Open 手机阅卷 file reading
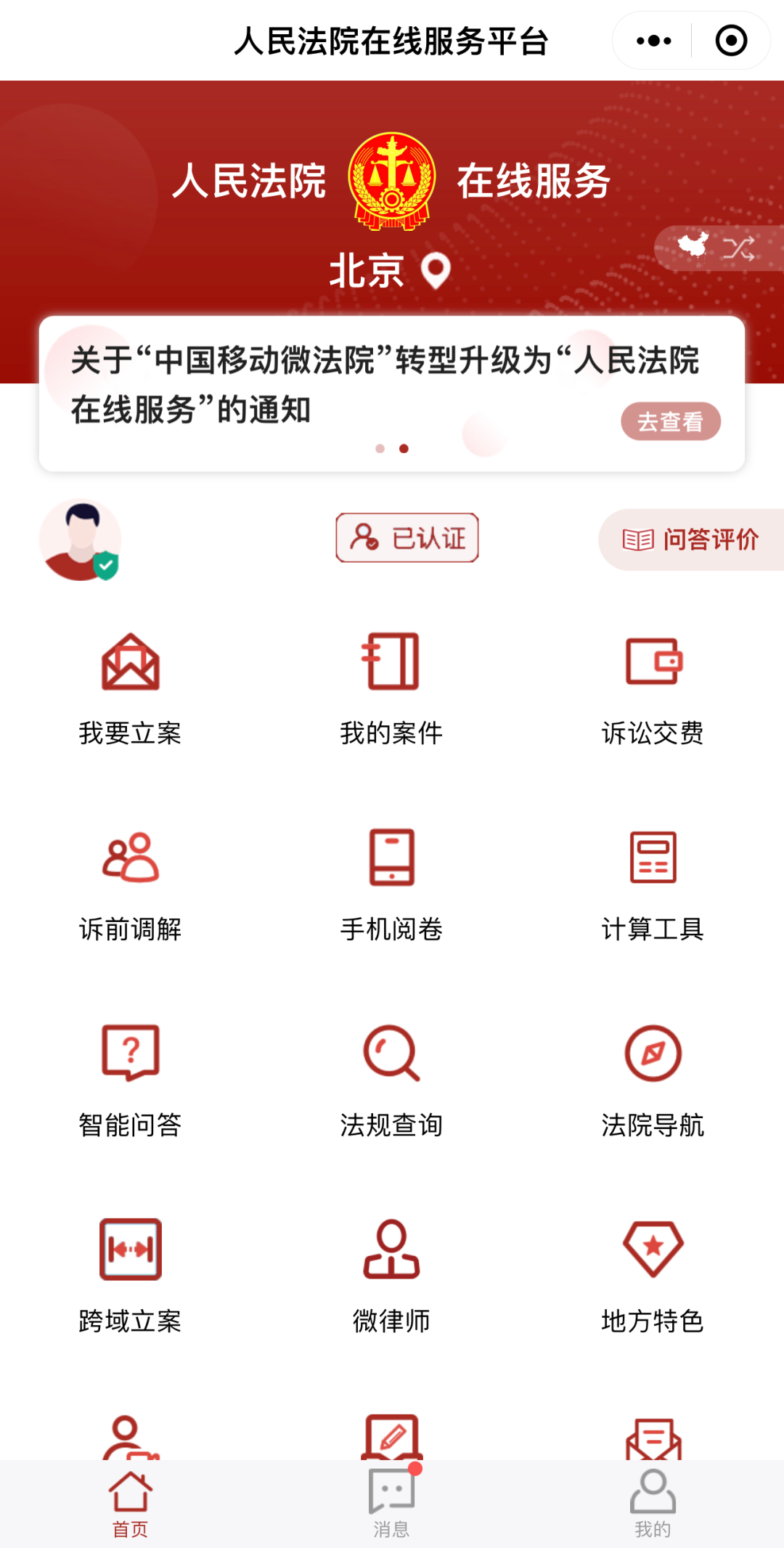The image size is (784, 1548). (x=391, y=886)
